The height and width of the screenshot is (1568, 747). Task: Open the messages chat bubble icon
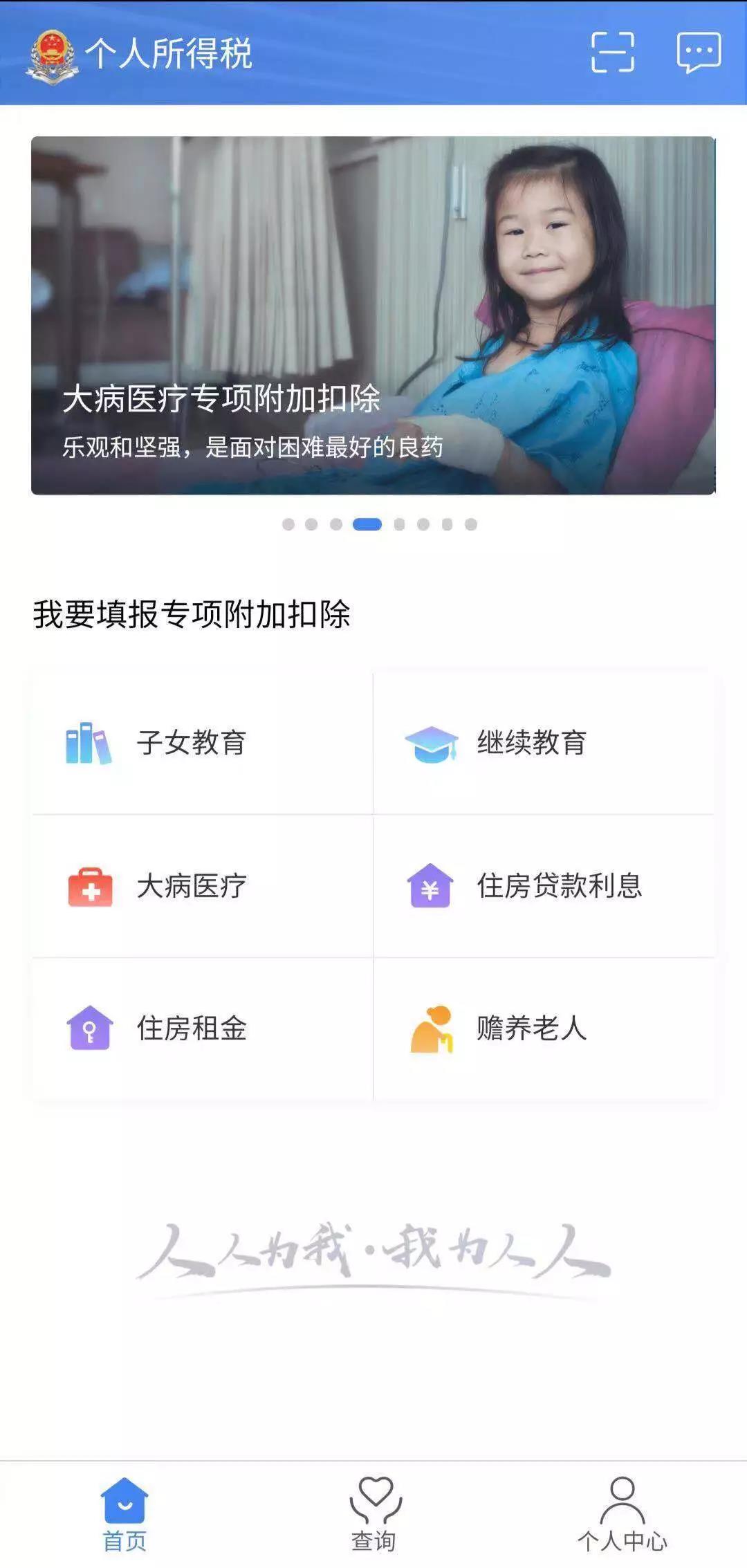(699, 53)
